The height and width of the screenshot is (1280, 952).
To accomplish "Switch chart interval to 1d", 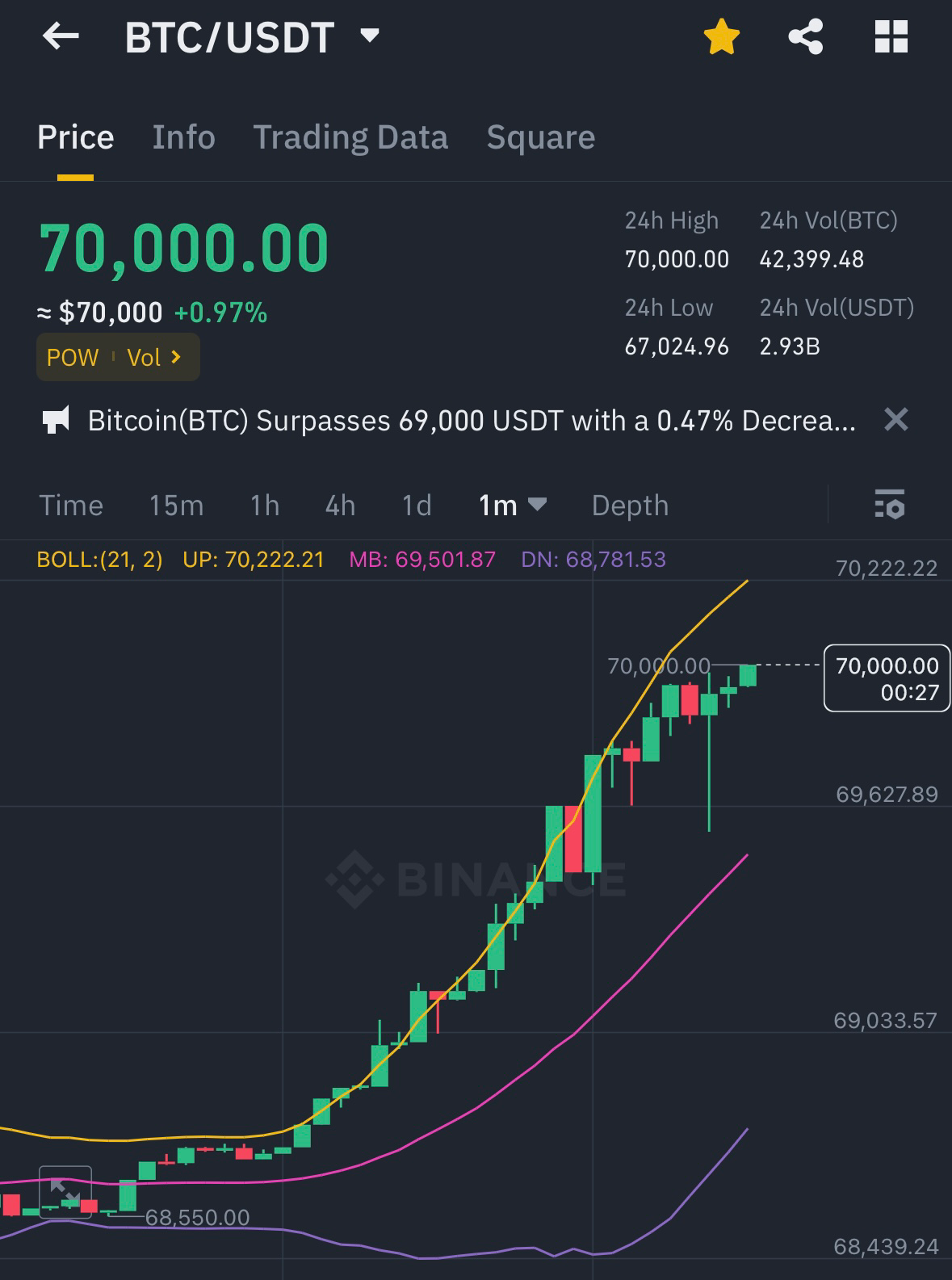I will pyautogui.click(x=417, y=506).
